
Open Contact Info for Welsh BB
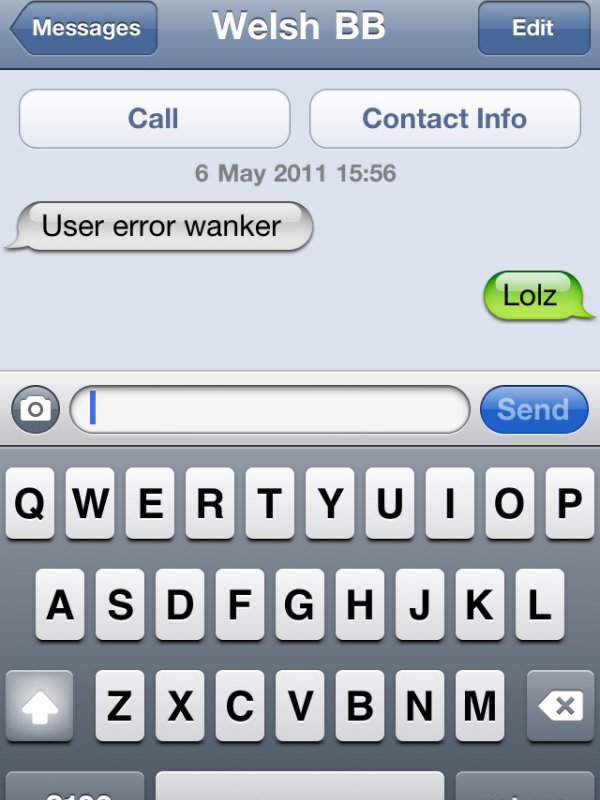point(444,119)
